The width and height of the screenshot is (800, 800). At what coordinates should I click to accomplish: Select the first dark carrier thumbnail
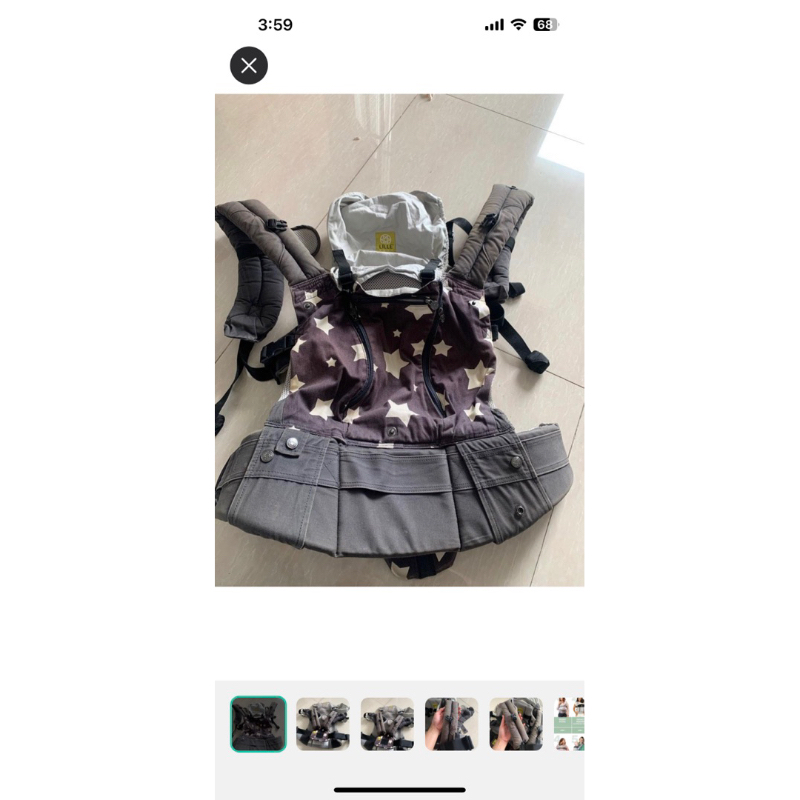(x=258, y=724)
